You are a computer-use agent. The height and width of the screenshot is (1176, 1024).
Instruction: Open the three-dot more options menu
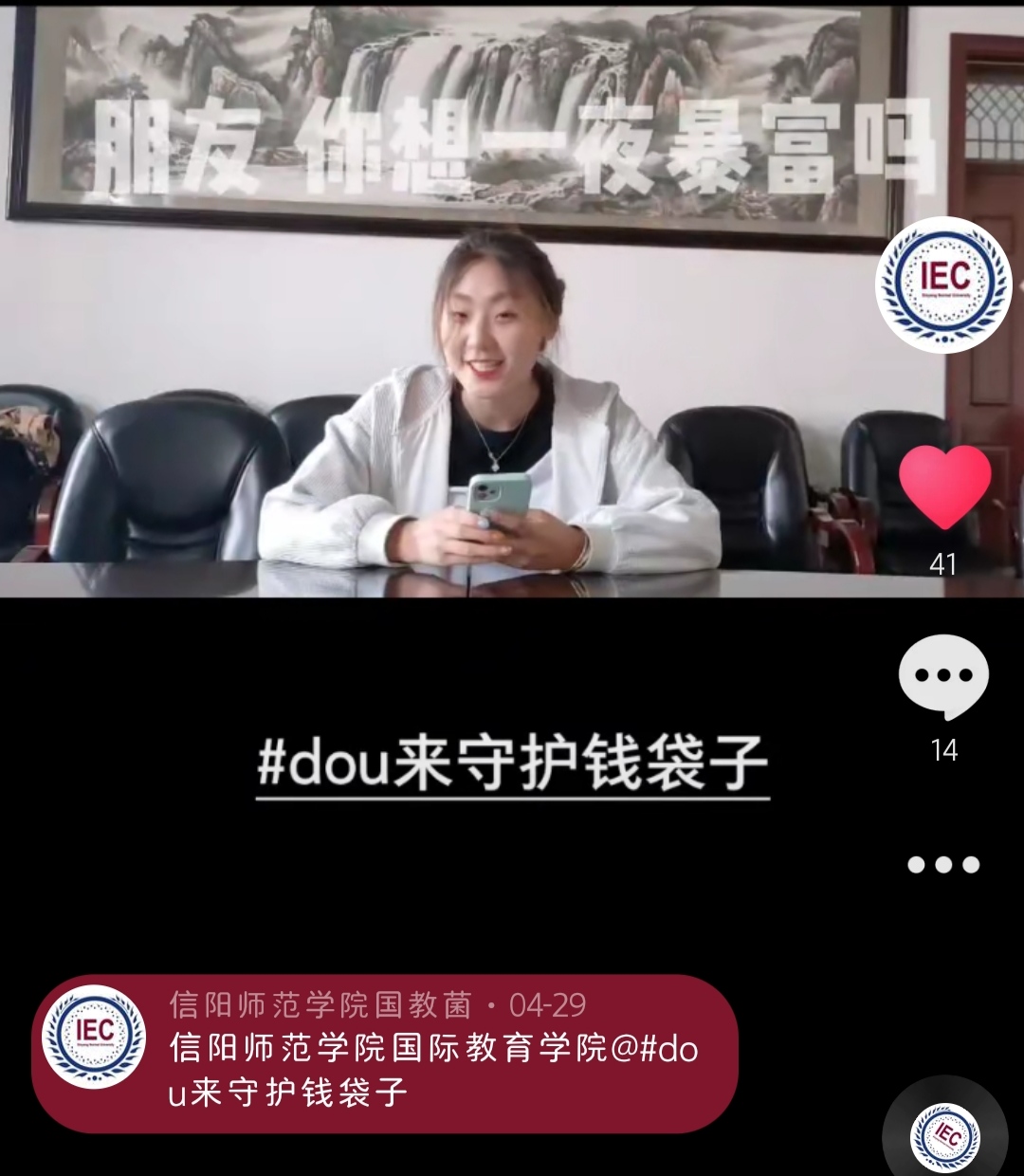(x=943, y=864)
